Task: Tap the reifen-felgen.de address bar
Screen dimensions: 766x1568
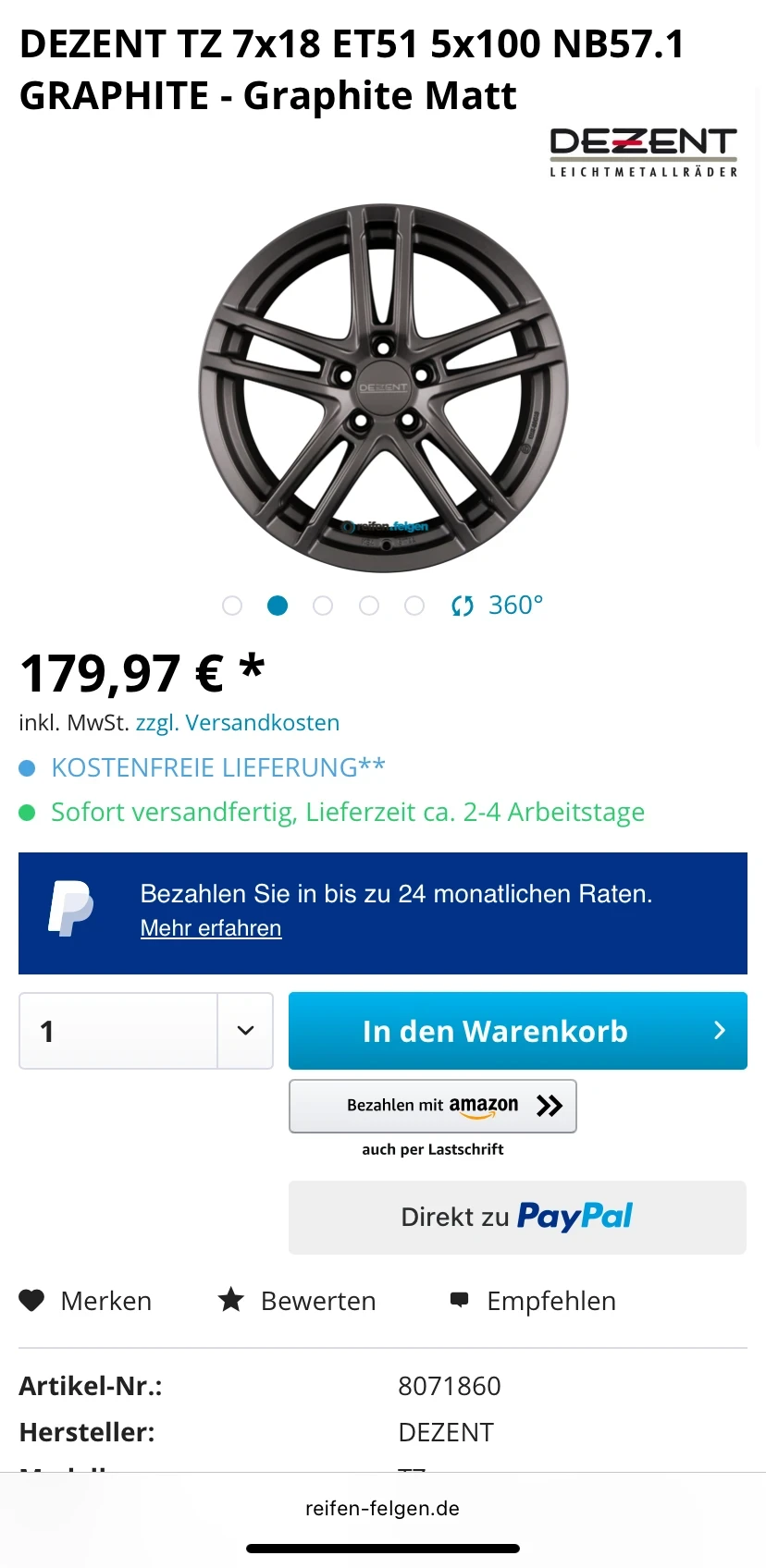Action: click(x=383, y=1508)
